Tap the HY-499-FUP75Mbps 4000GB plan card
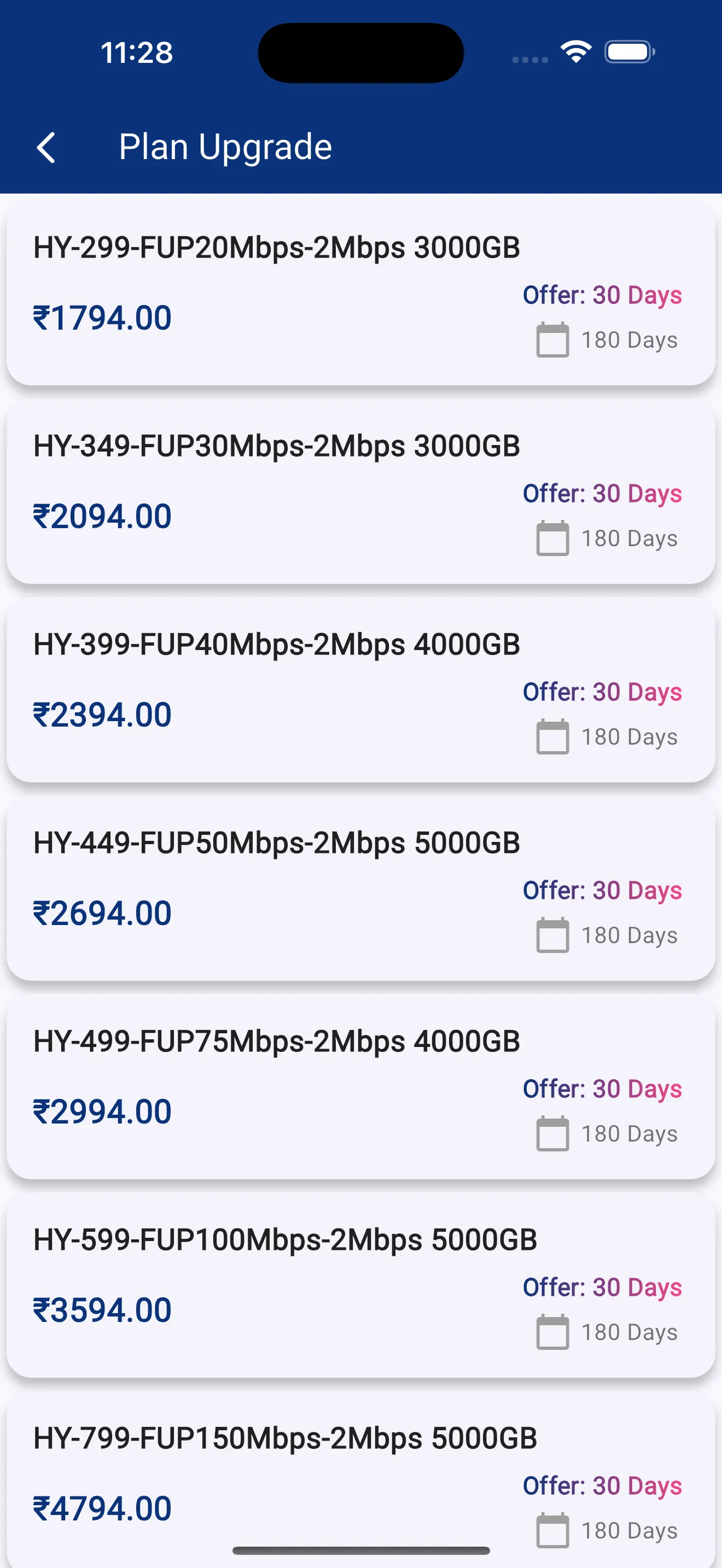This screenshot has height=1568, width=722. 360,1088
